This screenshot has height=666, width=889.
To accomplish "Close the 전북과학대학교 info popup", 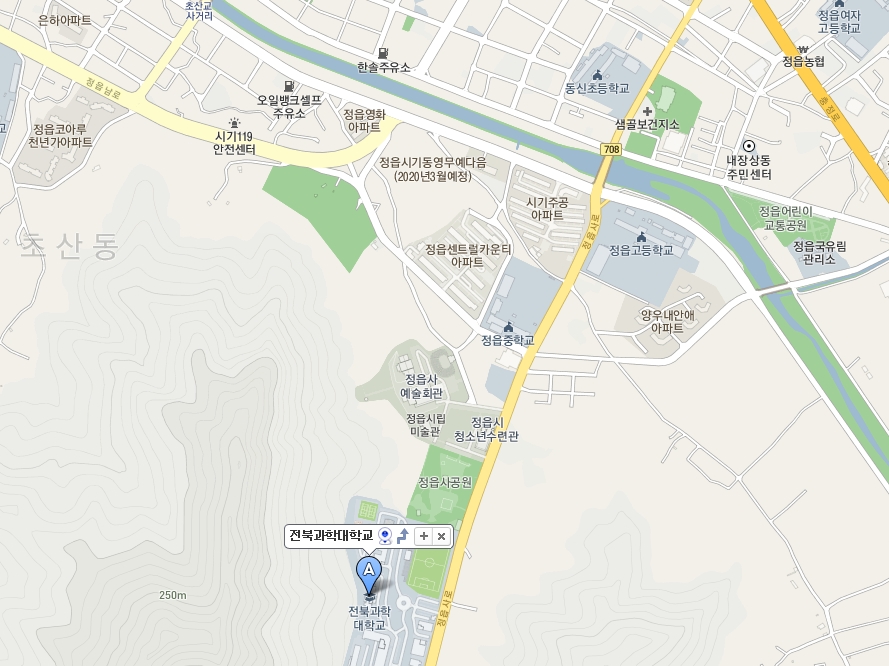I will click(x=441, y=536).
